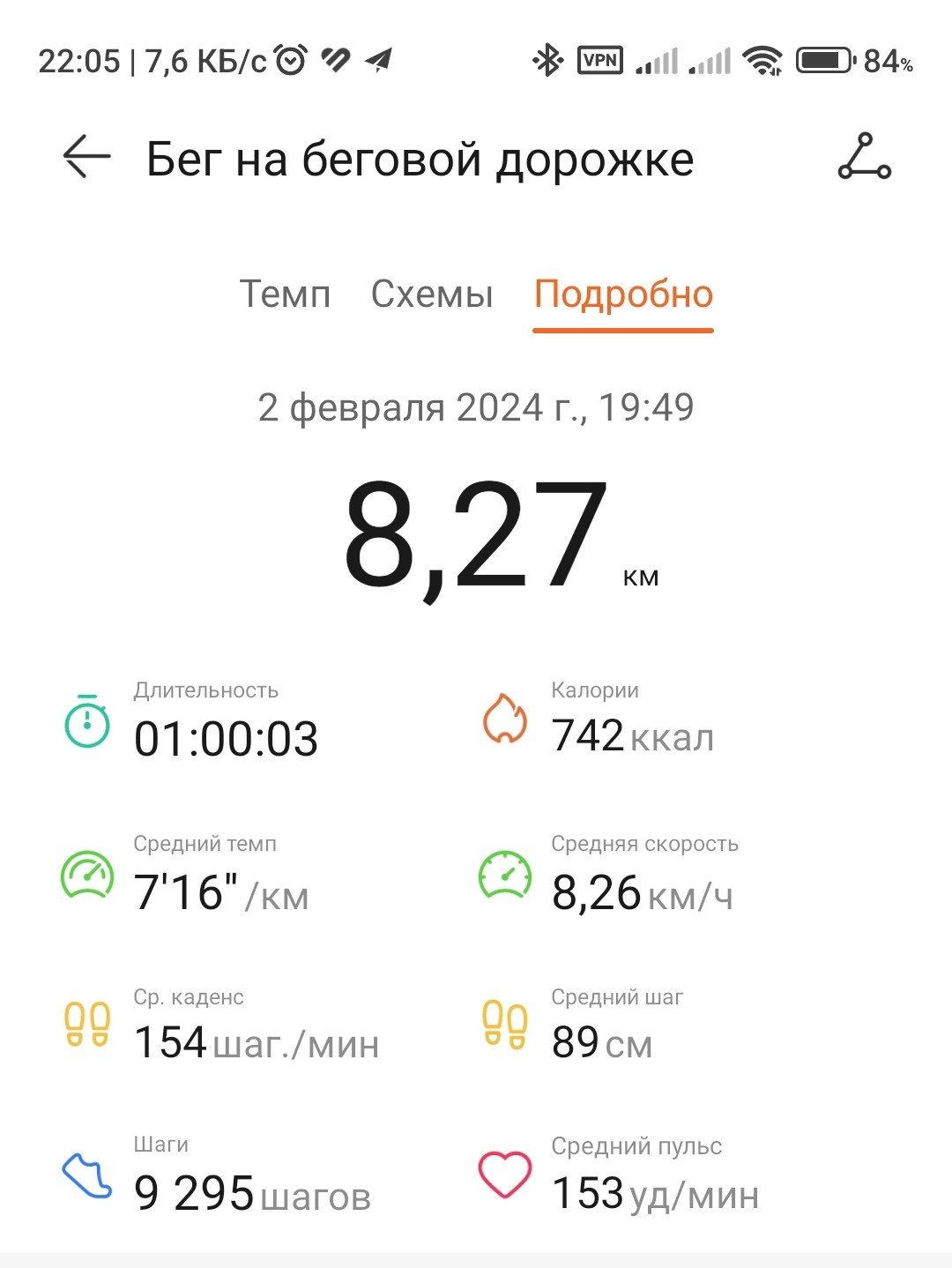Open the route share icon
The image size is (952, 1268).
(864, 157)
